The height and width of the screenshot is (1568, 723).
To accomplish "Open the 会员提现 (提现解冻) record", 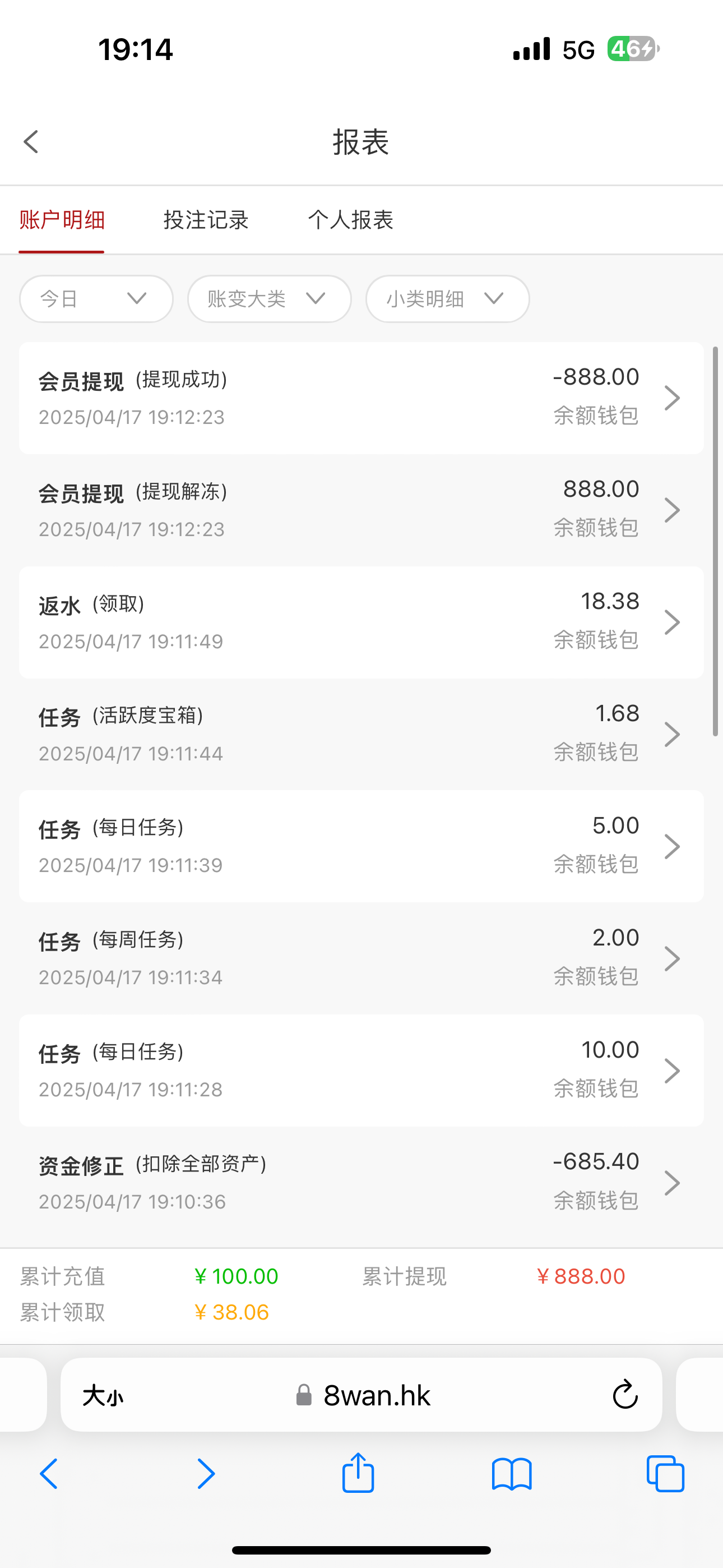I will 361,510.
